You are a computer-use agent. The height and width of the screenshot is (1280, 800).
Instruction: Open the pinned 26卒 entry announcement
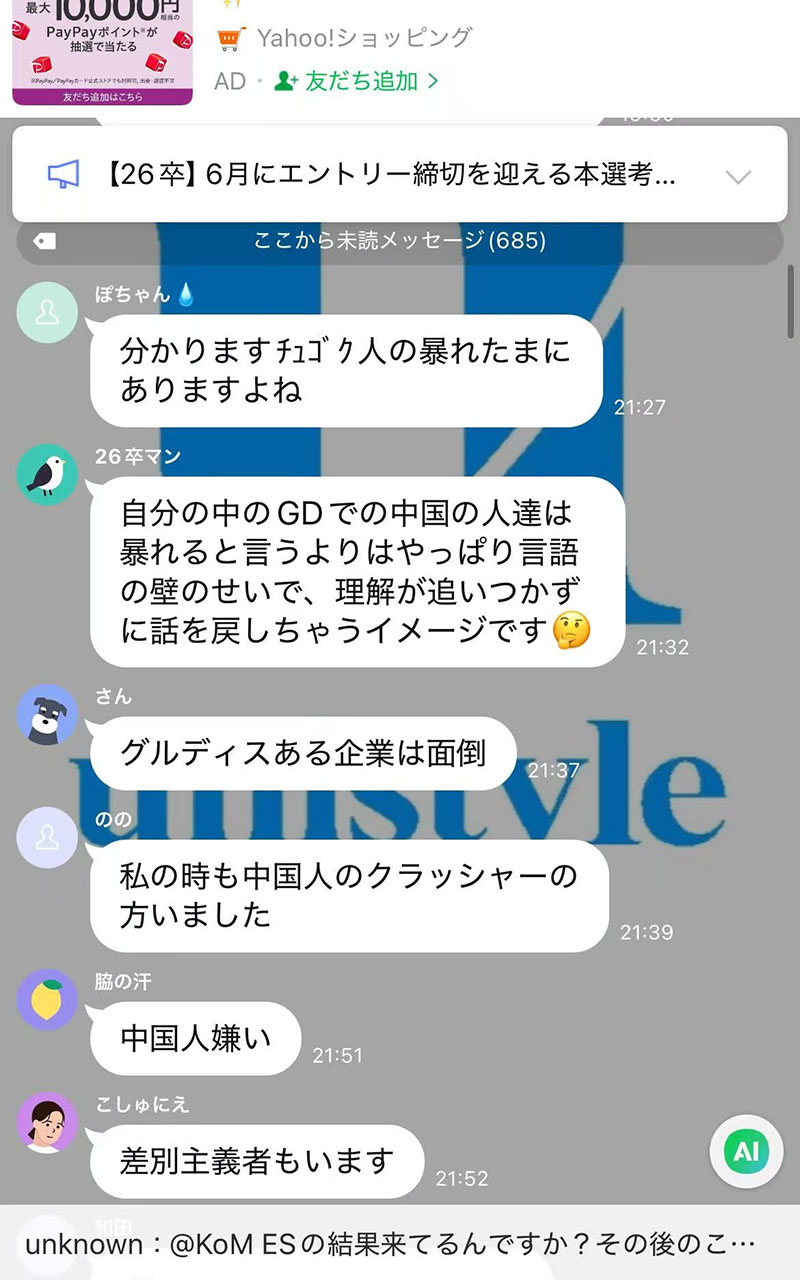point(390,177)
